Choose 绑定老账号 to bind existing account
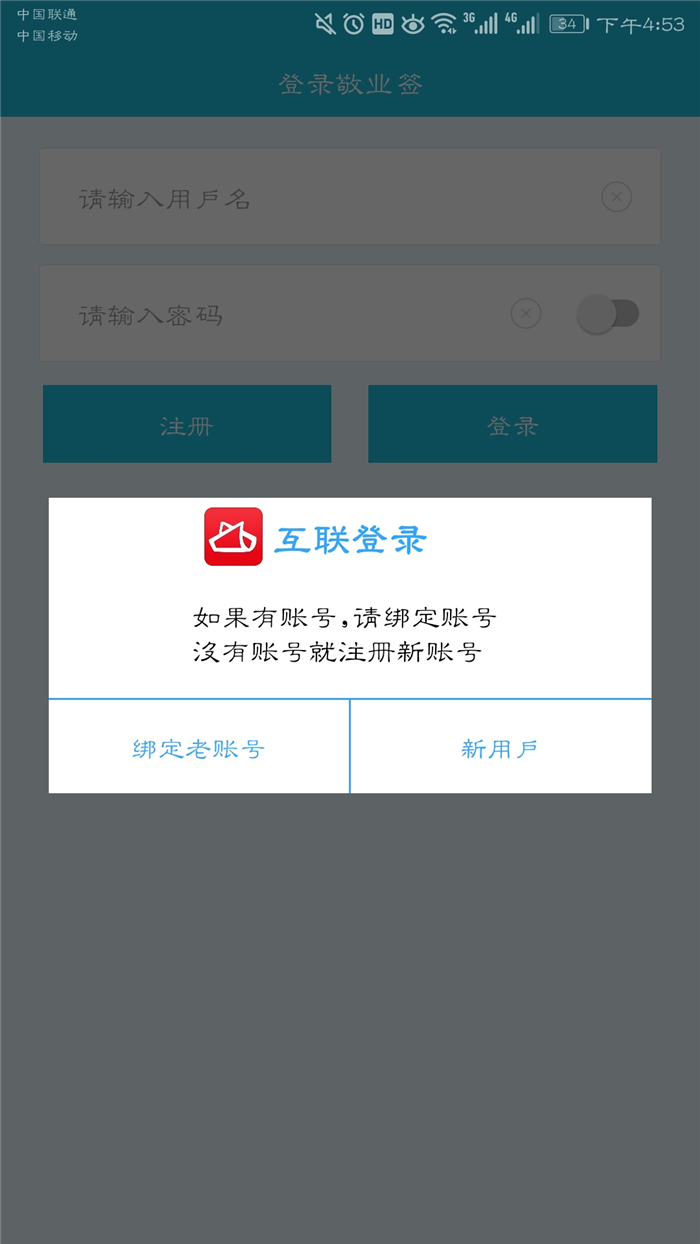The width and height of the screenshot is (700, 1244). point(199,748)
